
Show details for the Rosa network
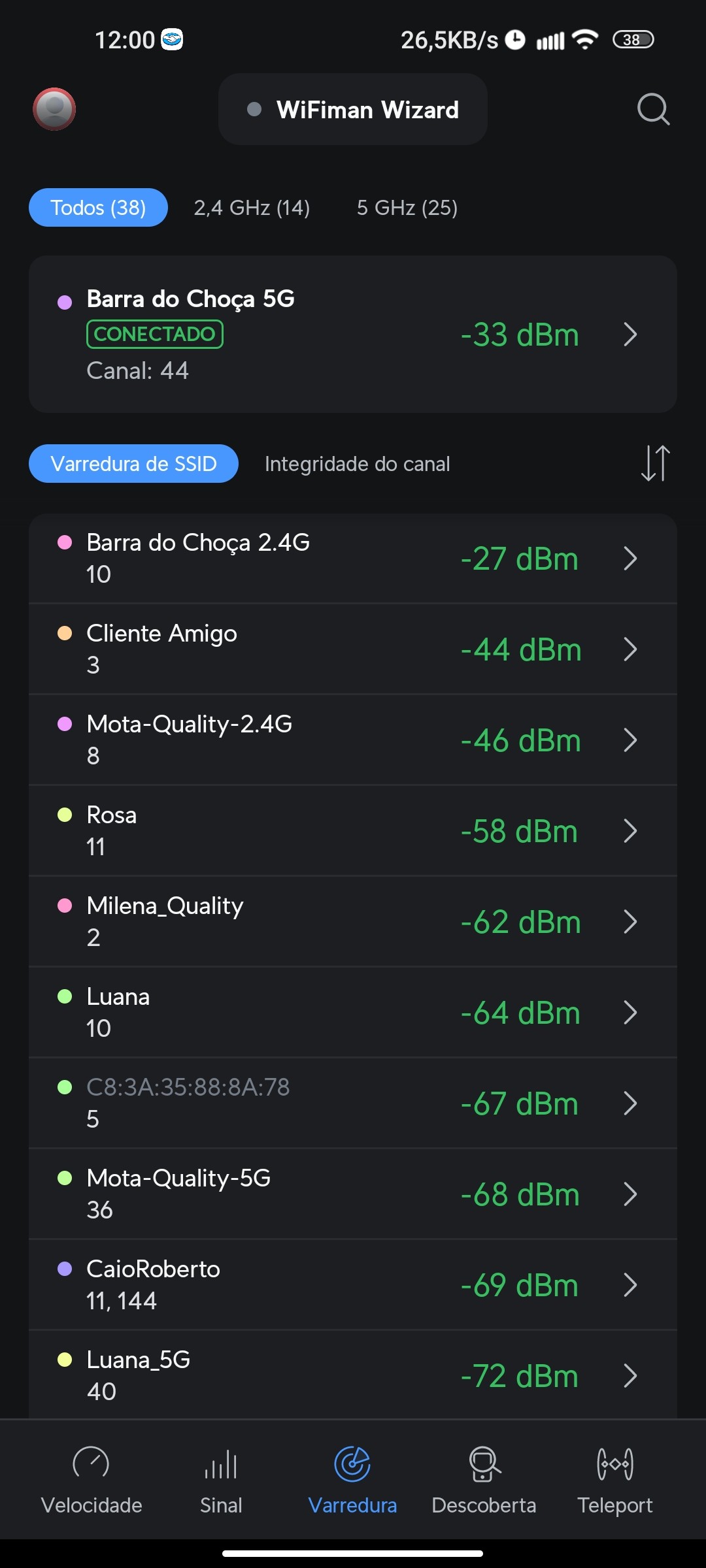coord(353,831)
